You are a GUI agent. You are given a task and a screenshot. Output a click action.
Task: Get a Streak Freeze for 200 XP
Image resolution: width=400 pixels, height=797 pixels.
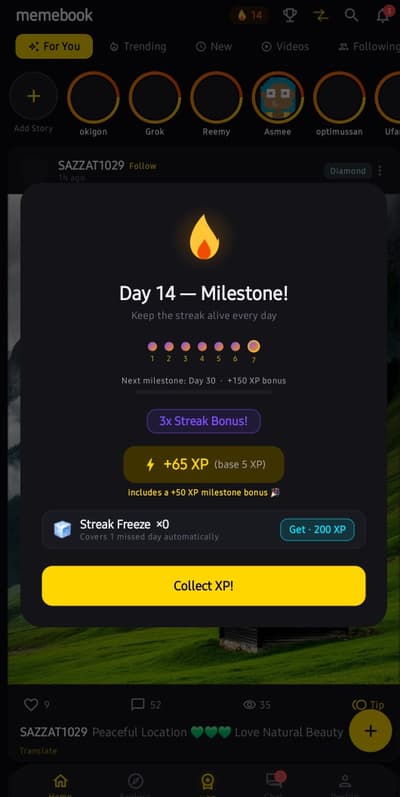pos(317,530)
